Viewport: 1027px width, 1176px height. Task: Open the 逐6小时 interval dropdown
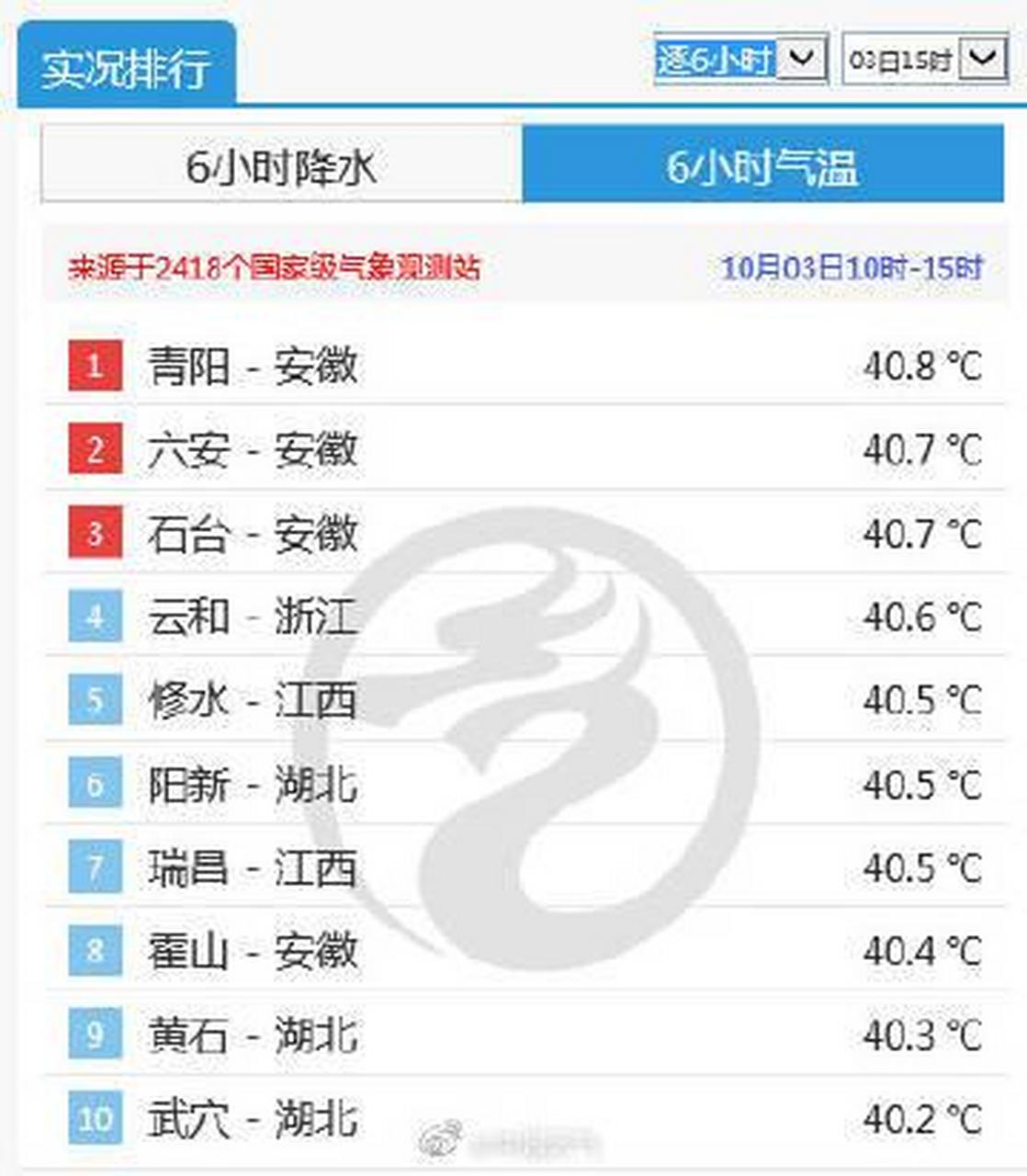click(x=740, y=61)
